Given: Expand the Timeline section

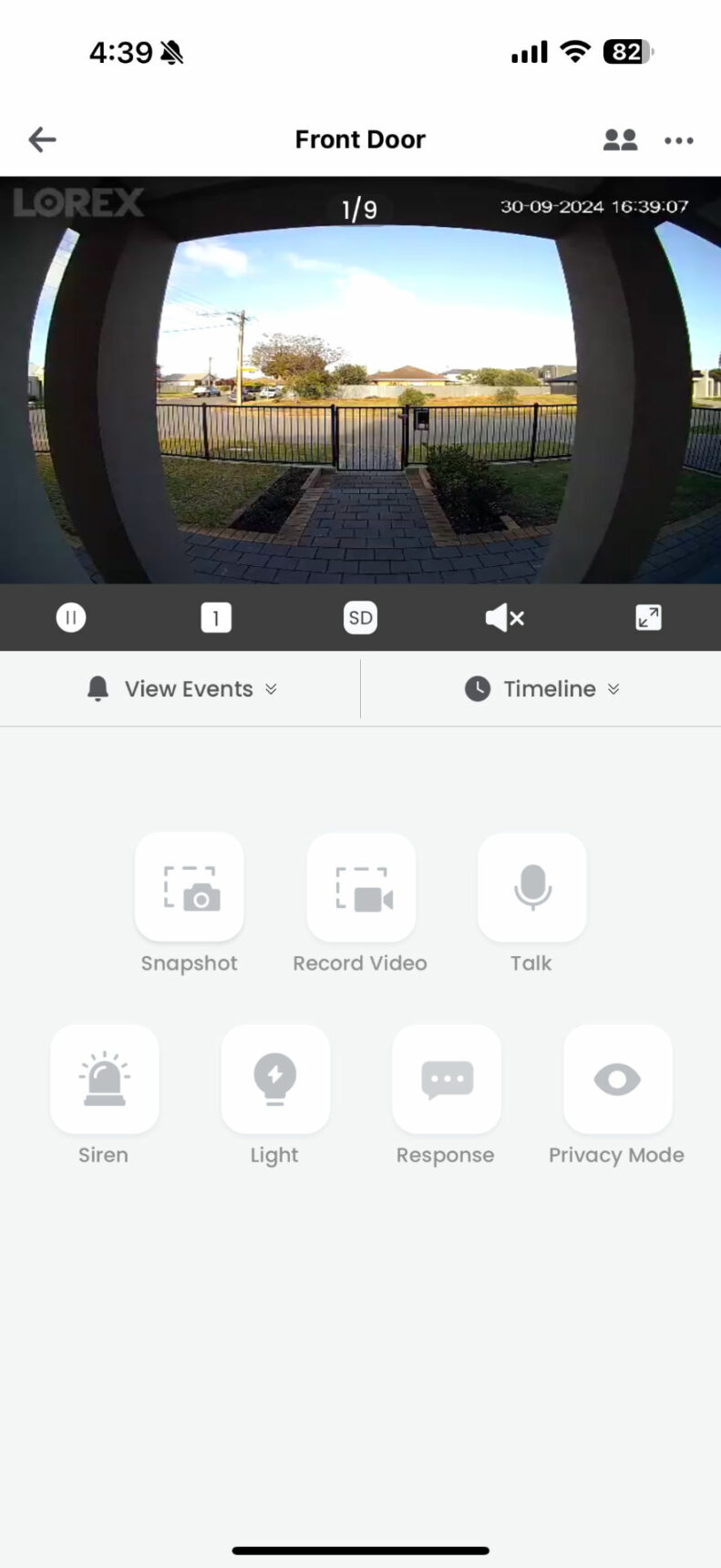Looking at the screenshot, I should point(542,688).
